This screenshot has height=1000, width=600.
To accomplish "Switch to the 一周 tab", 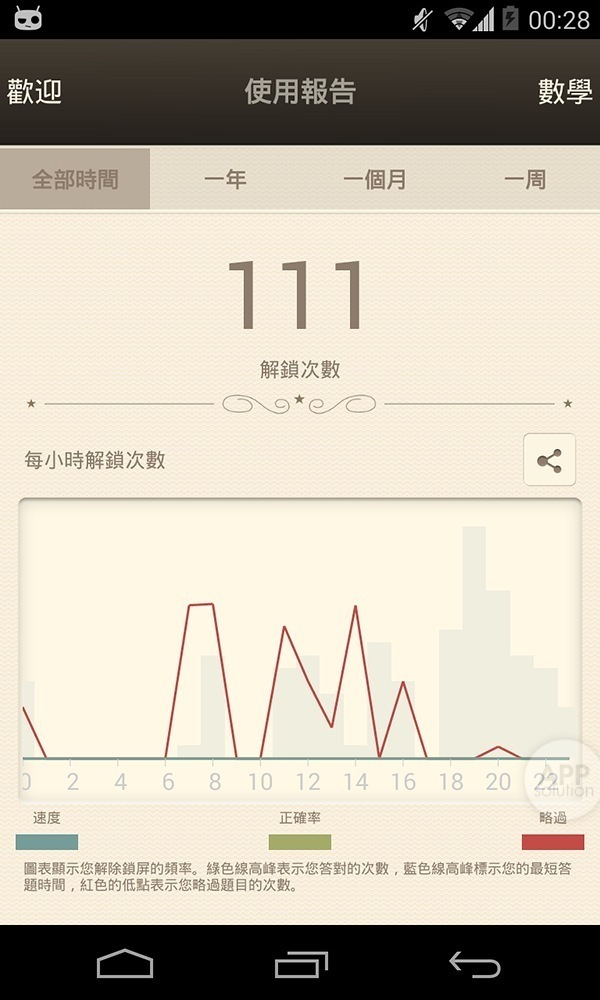I will [x=525, y=180].
